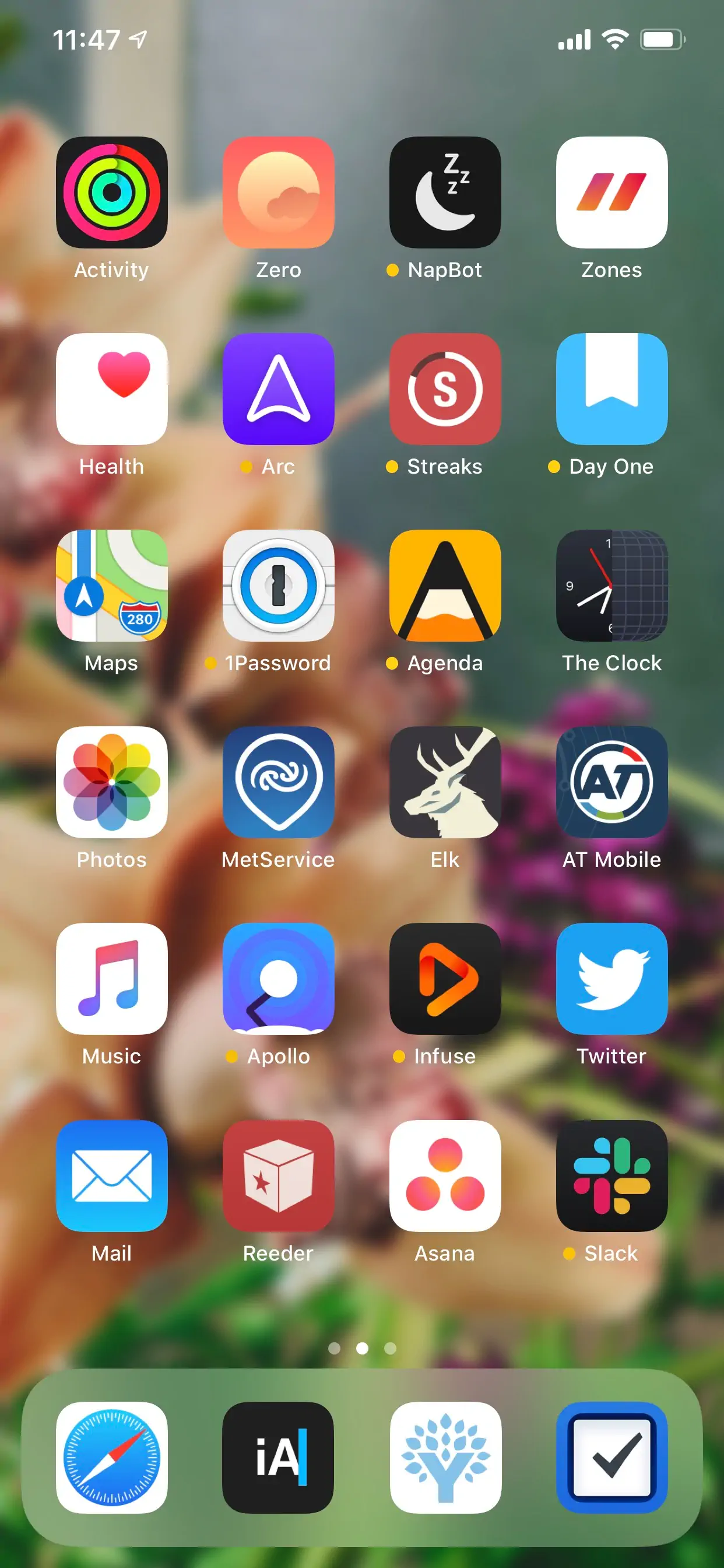Image resolution: width=724 pixels, height=1568 pixels.
Task: Open the Health app
Action: pos(111,389)
